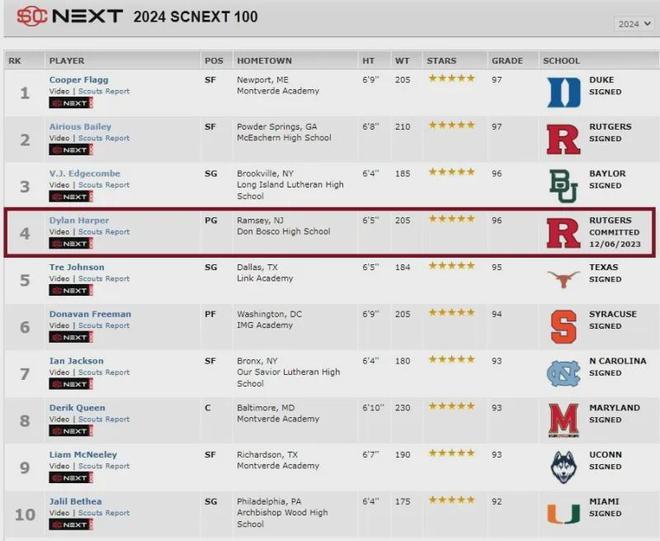Open Donavan Freeman's player page
The width and height of the screenshot is (660, 541).
[90, 314]
